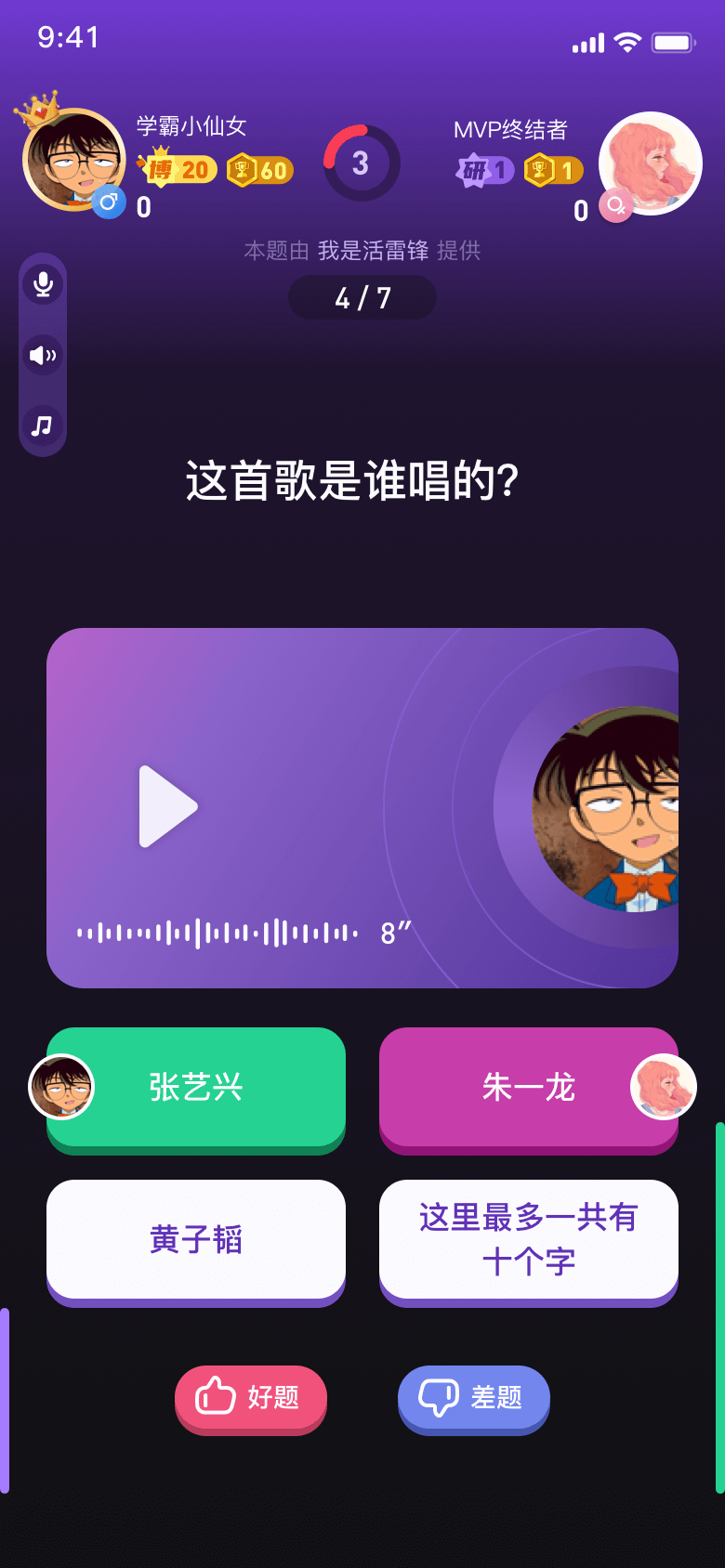View MVP终结者's profile avatar
Screen dimensions: 725x1568
coord(651,163)
